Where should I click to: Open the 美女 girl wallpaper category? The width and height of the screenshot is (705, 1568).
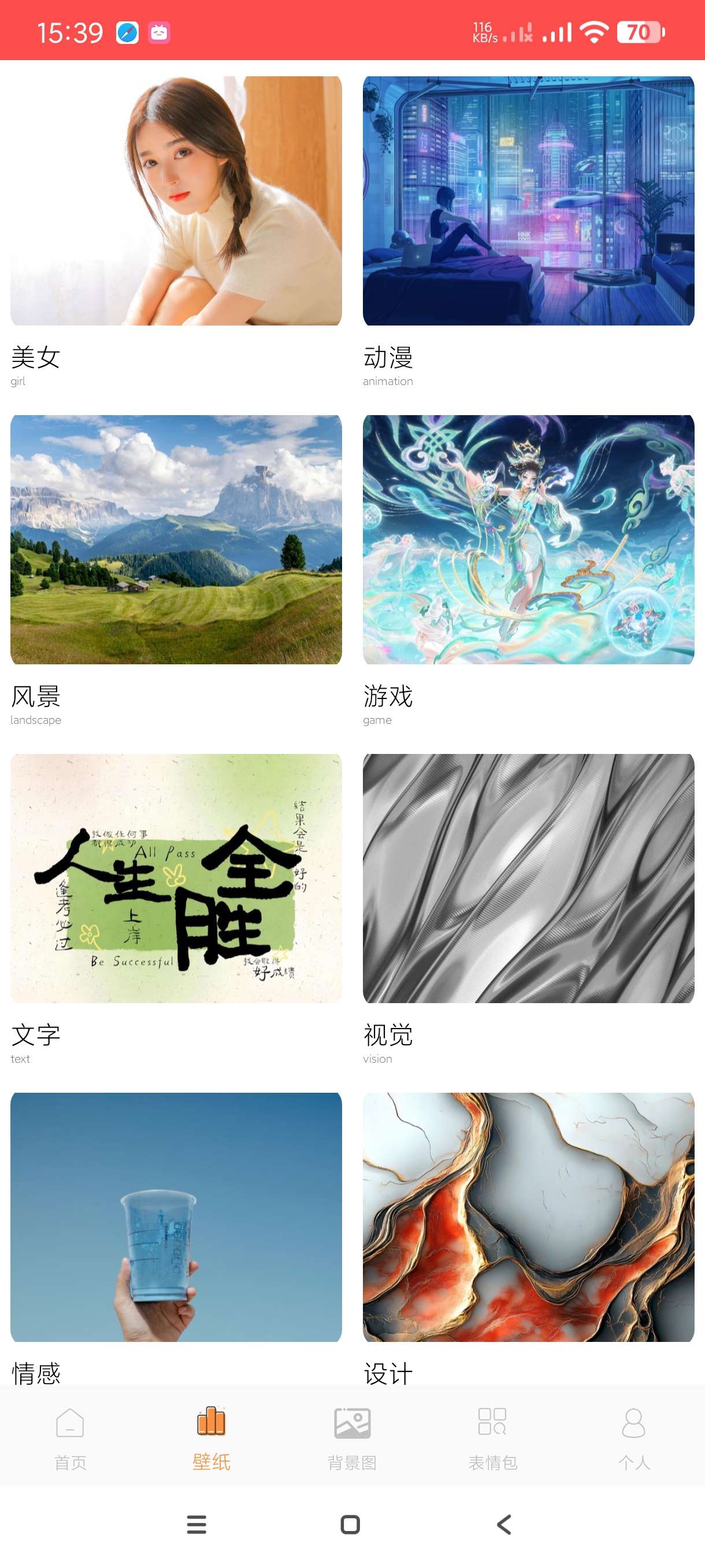(x=176, y=201)
